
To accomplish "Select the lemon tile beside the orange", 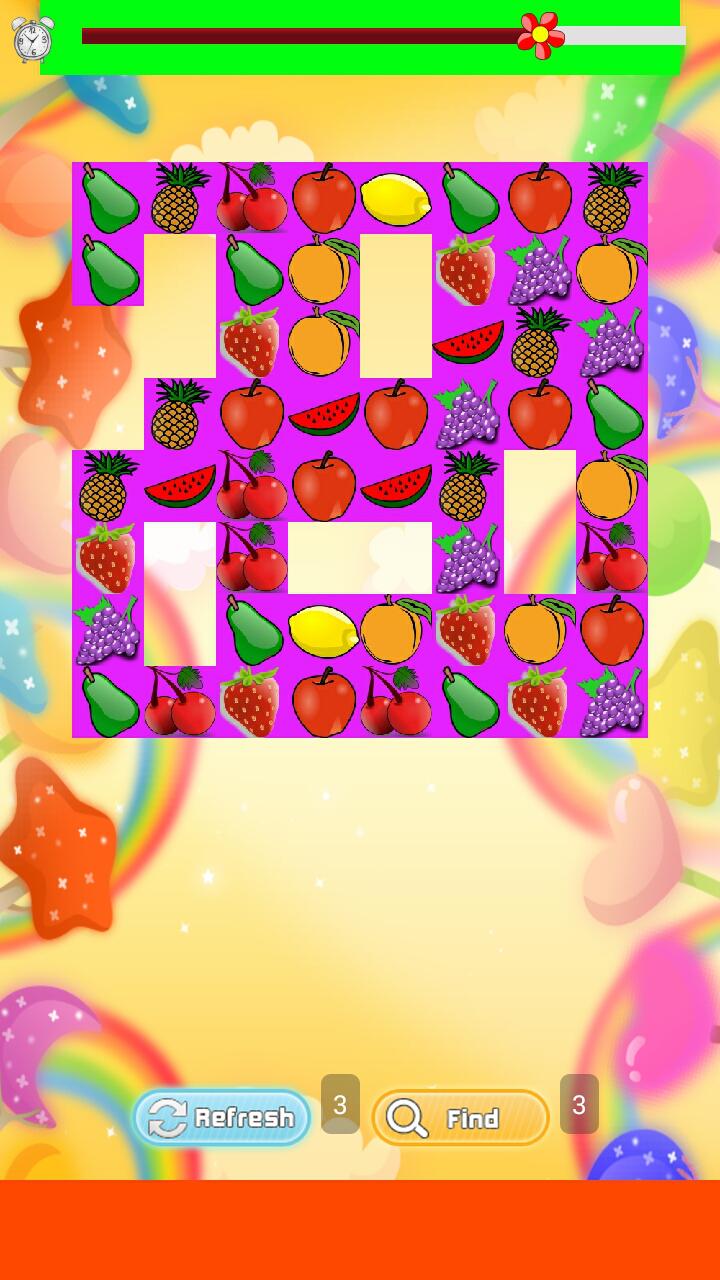I will (x=324, y=630).
